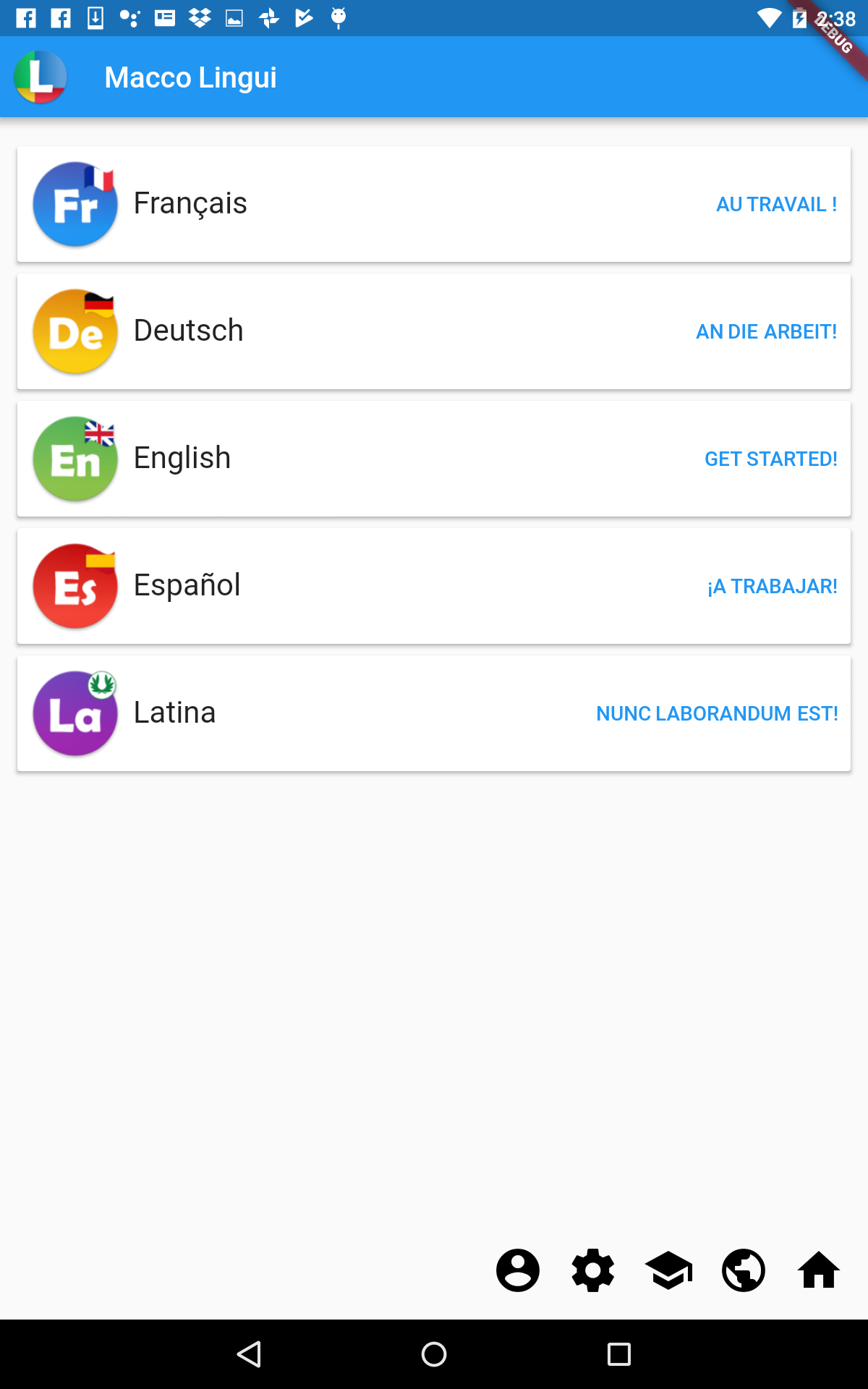Begin Latin via NUNC LABORANDUM EST!

point(717,714)
